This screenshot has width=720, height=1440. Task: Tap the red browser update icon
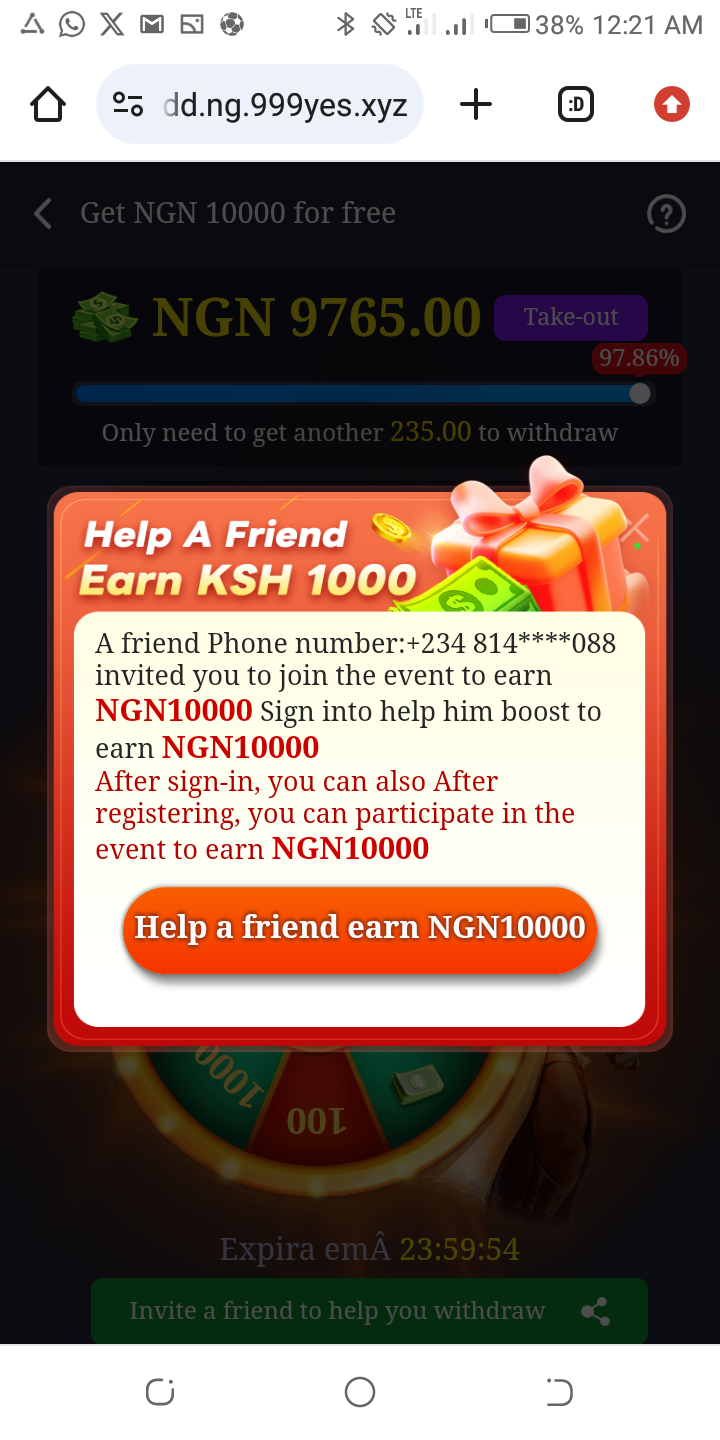672,104
